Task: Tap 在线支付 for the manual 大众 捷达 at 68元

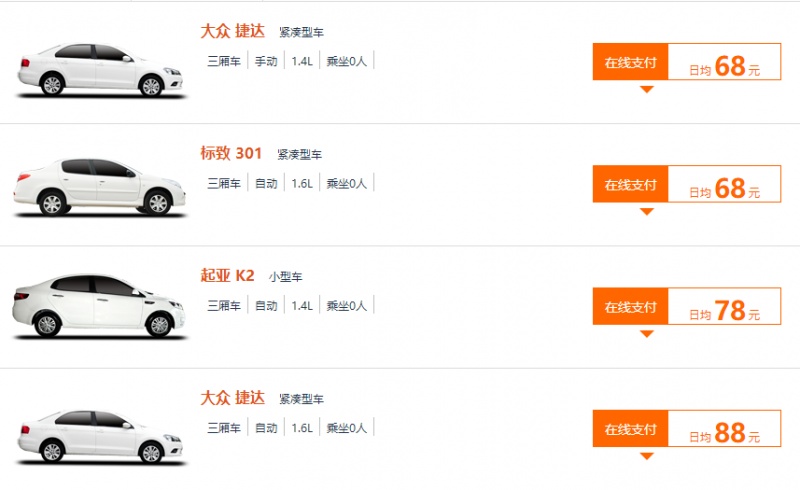Action: [630, 62]
